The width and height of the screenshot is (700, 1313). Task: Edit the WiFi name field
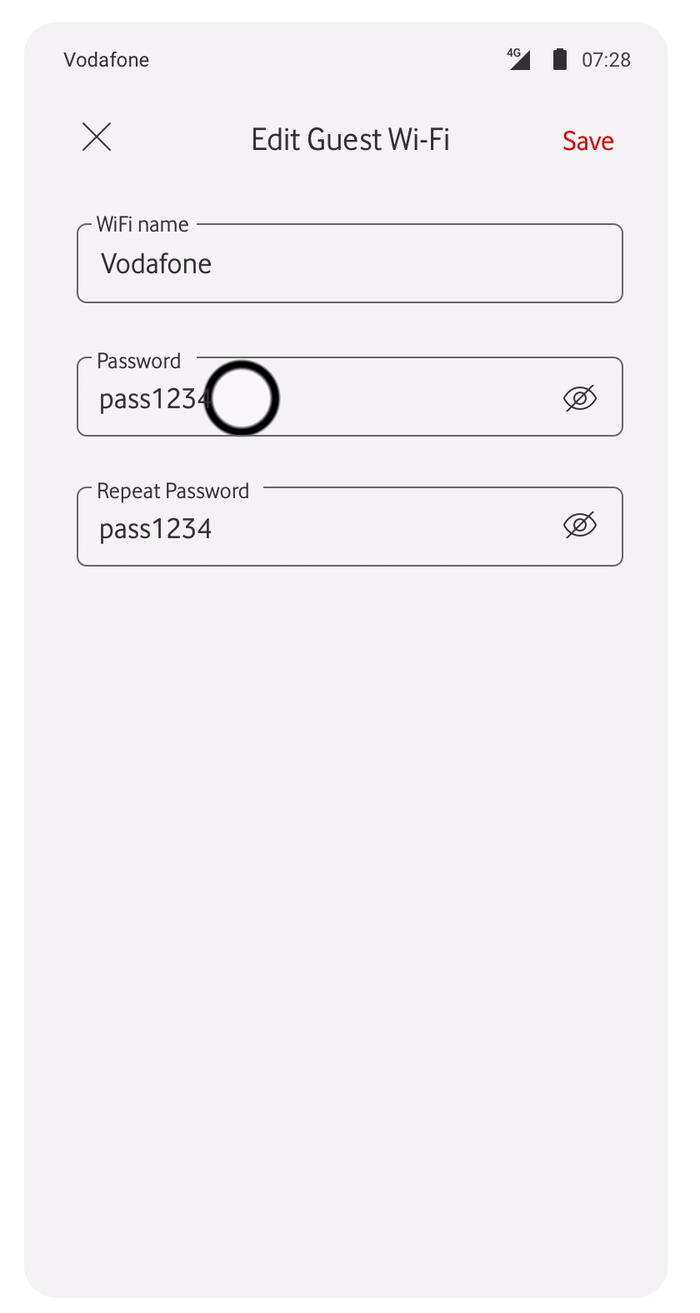coord(350,263)
